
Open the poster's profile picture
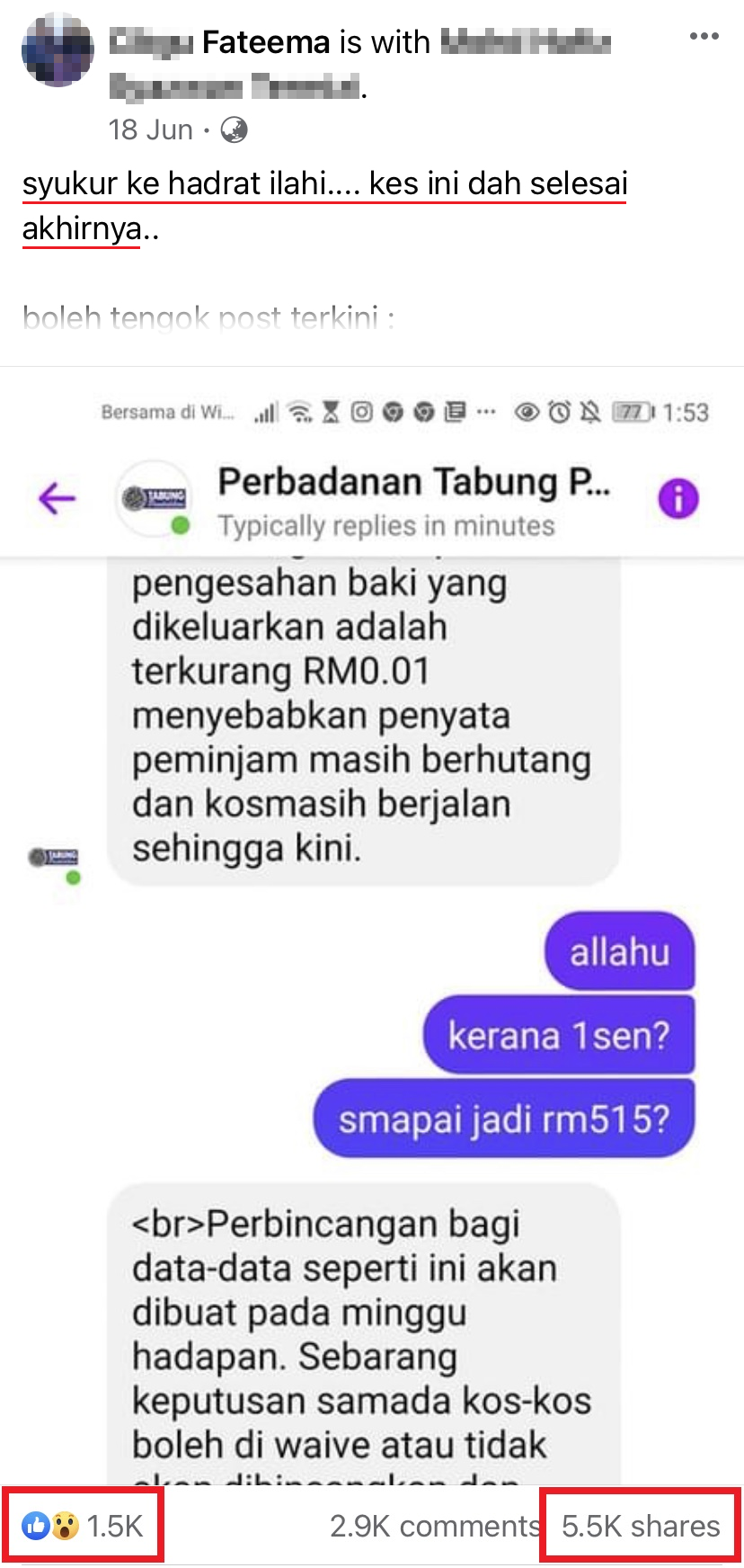(58, 50)
